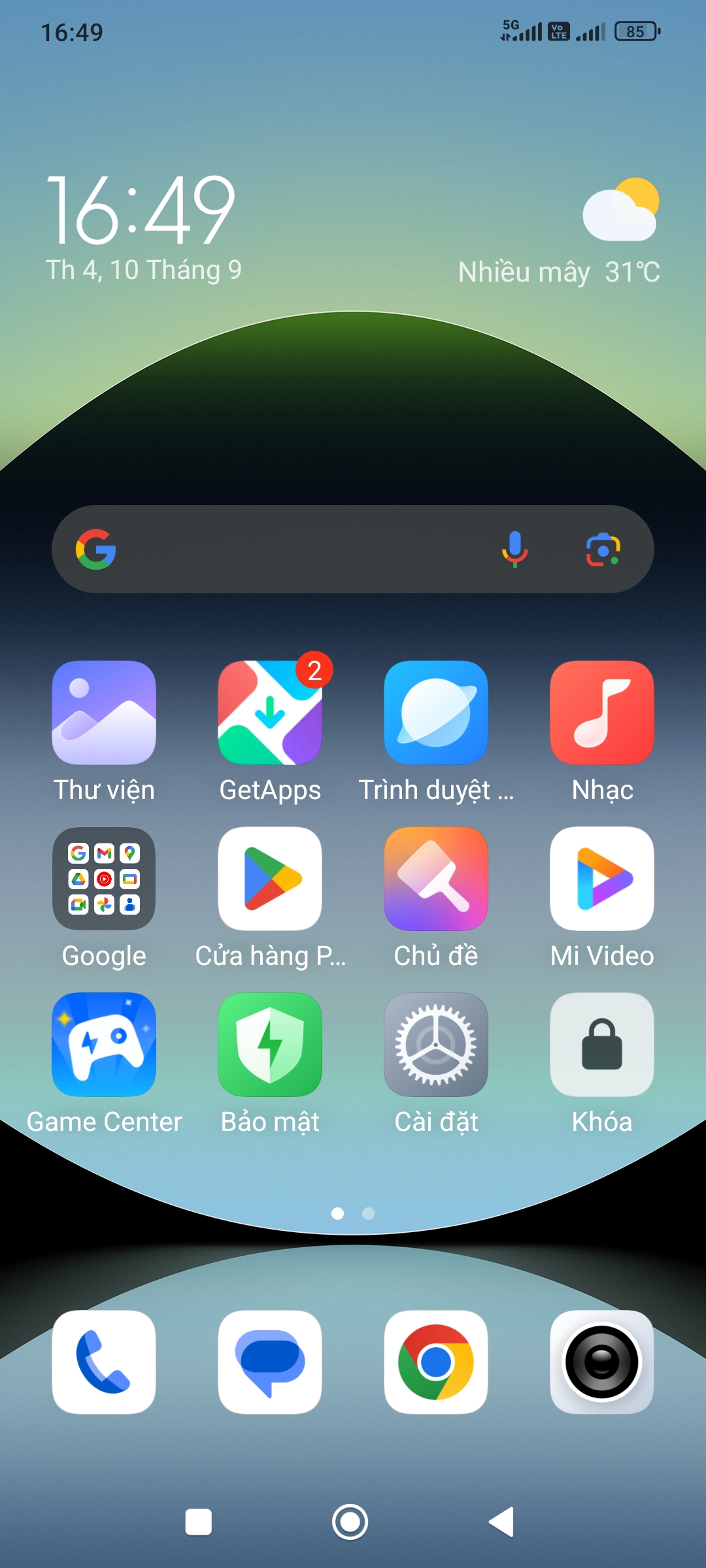Launch GetApps store
The width and height of the screenshot is (706, 1568).
pos(270,713)
